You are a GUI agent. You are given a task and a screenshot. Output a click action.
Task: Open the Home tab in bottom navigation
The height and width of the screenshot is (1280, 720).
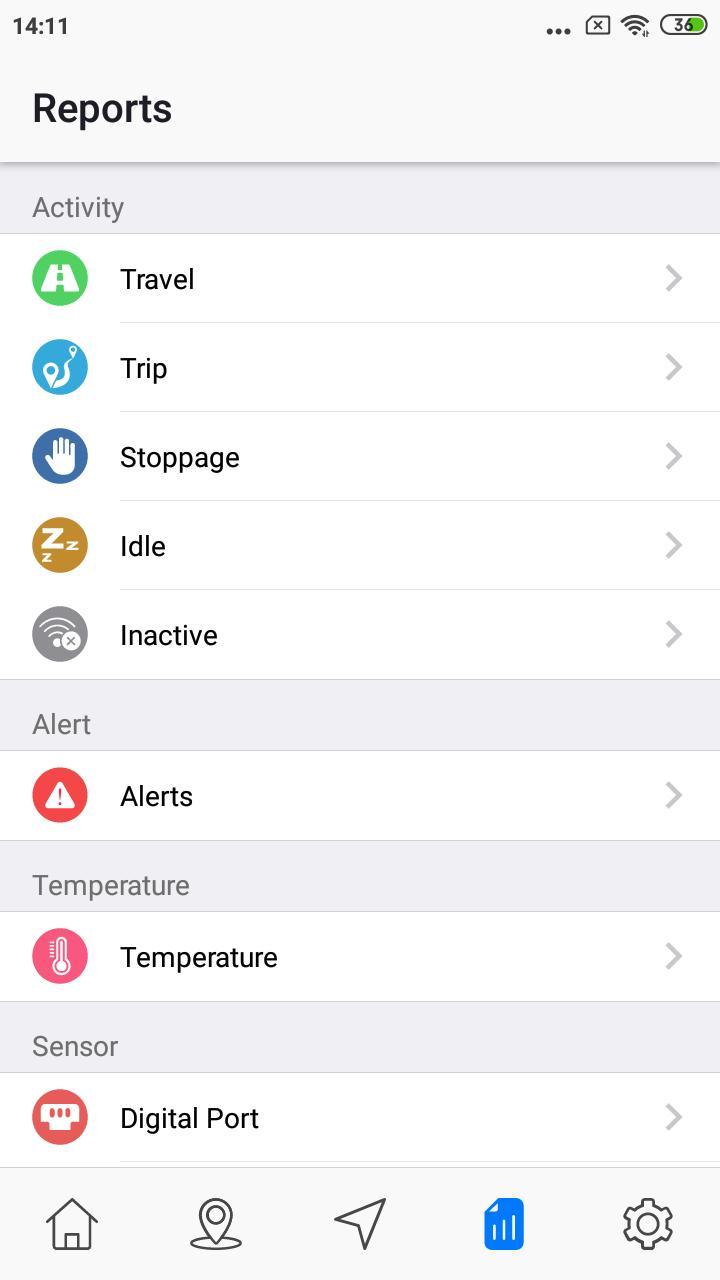tap(72, 1221)
